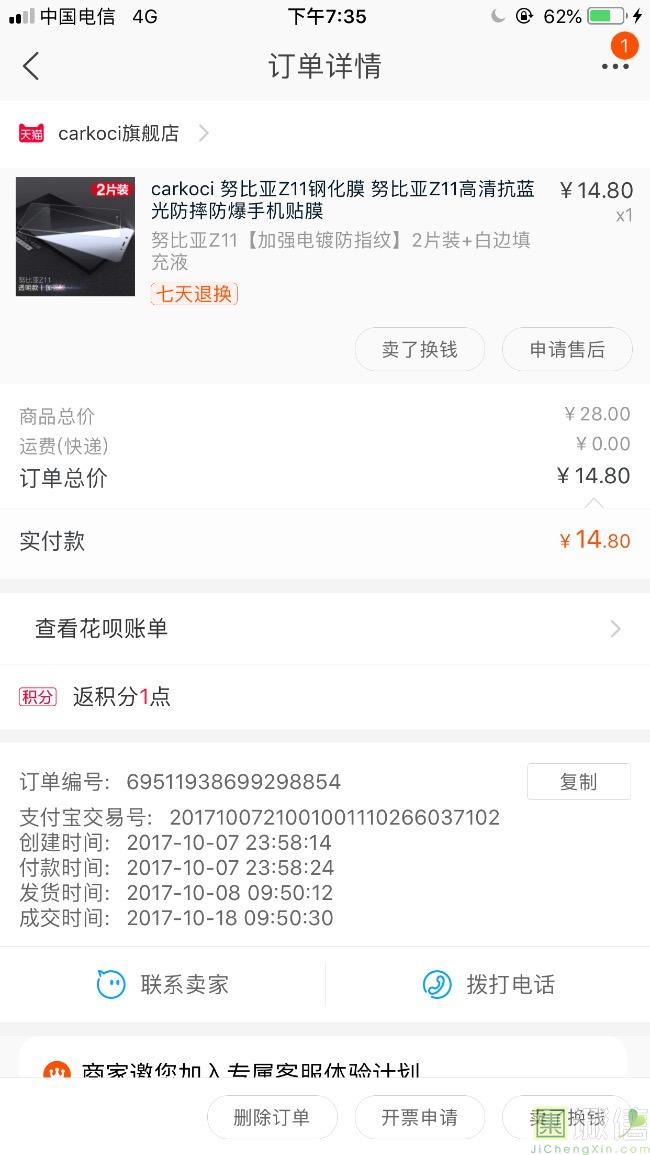Request after-sales with 申请售后
Screen dimensions: 650x1155
(x=567, y=349)
